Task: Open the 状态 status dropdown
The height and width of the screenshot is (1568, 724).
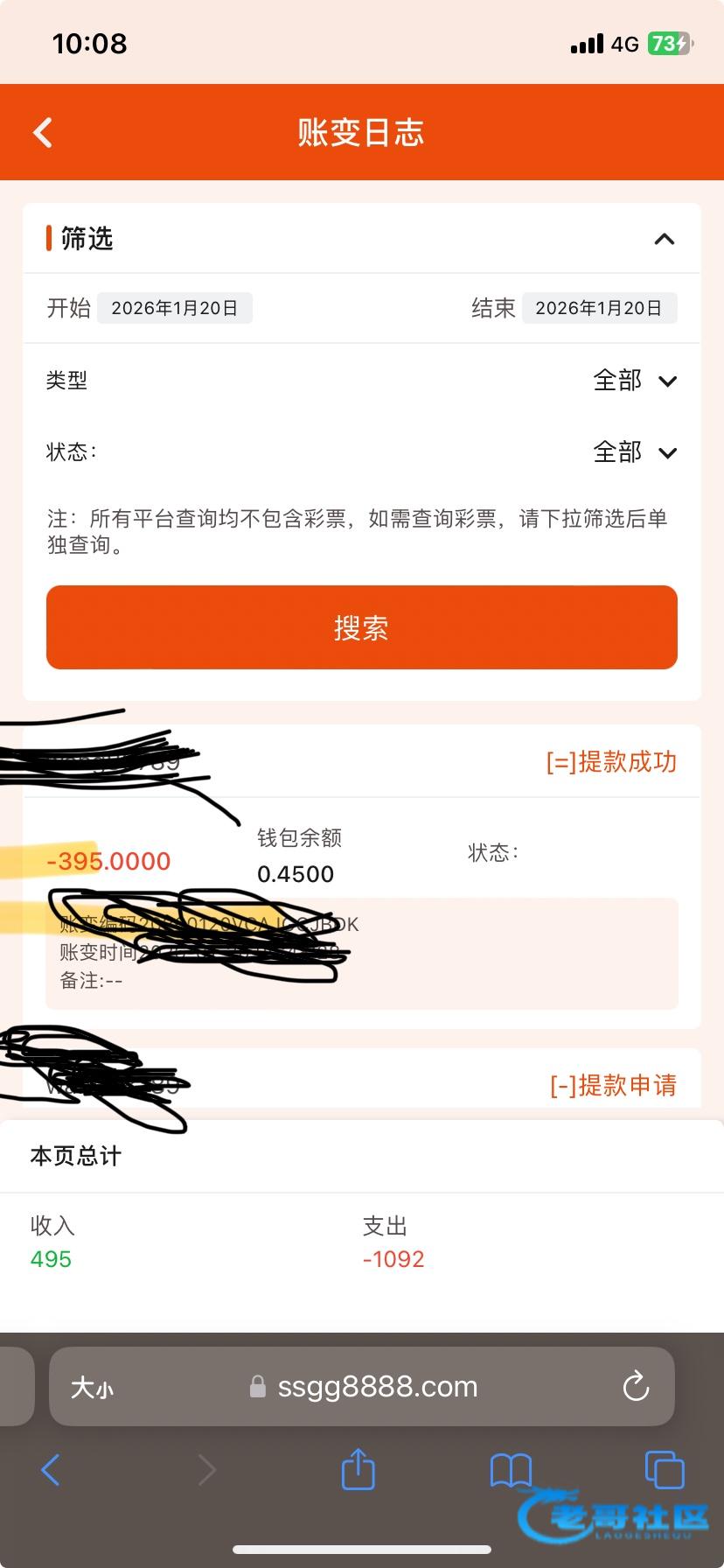Action: click(x=634, y=452)
